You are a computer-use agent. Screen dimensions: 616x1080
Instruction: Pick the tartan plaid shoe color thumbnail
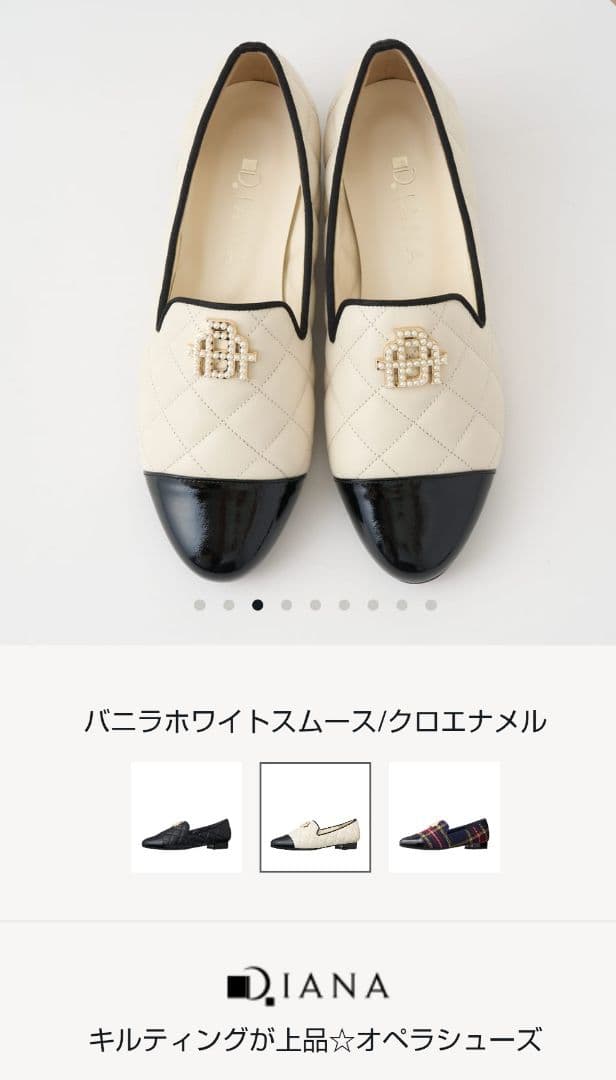[444, 817]
